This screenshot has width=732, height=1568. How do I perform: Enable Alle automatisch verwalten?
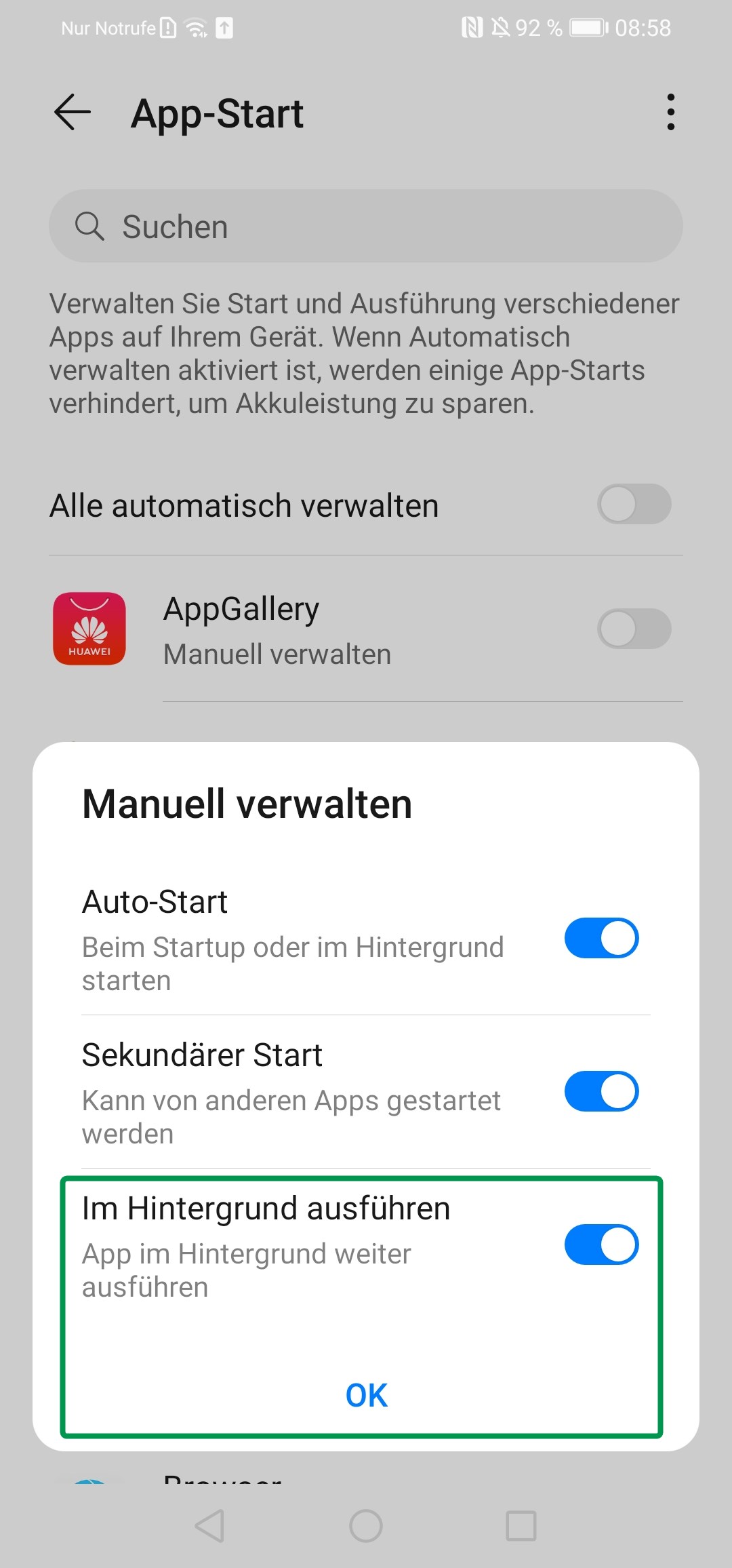click(634, 505)
